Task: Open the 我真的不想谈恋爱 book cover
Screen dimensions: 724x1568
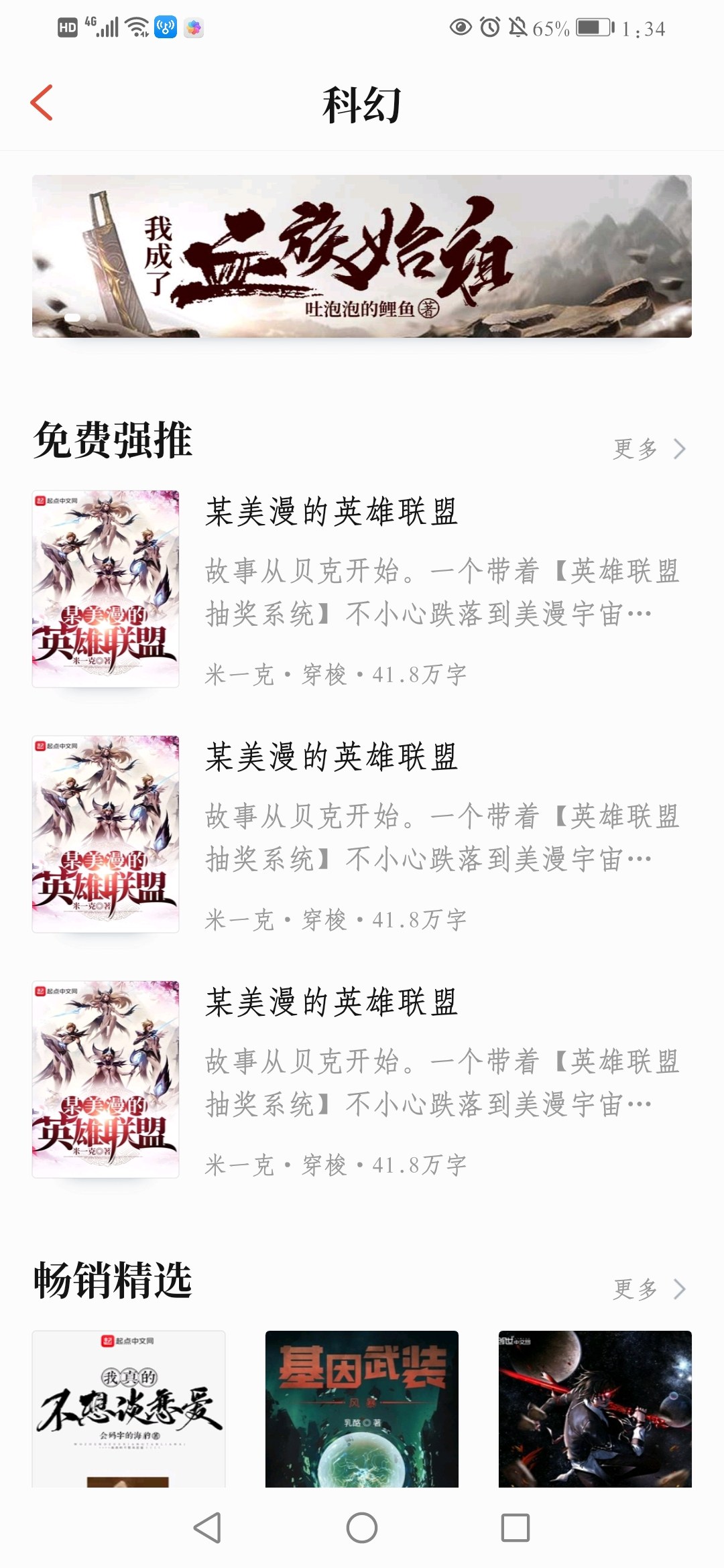Action: pos(129,1409)
